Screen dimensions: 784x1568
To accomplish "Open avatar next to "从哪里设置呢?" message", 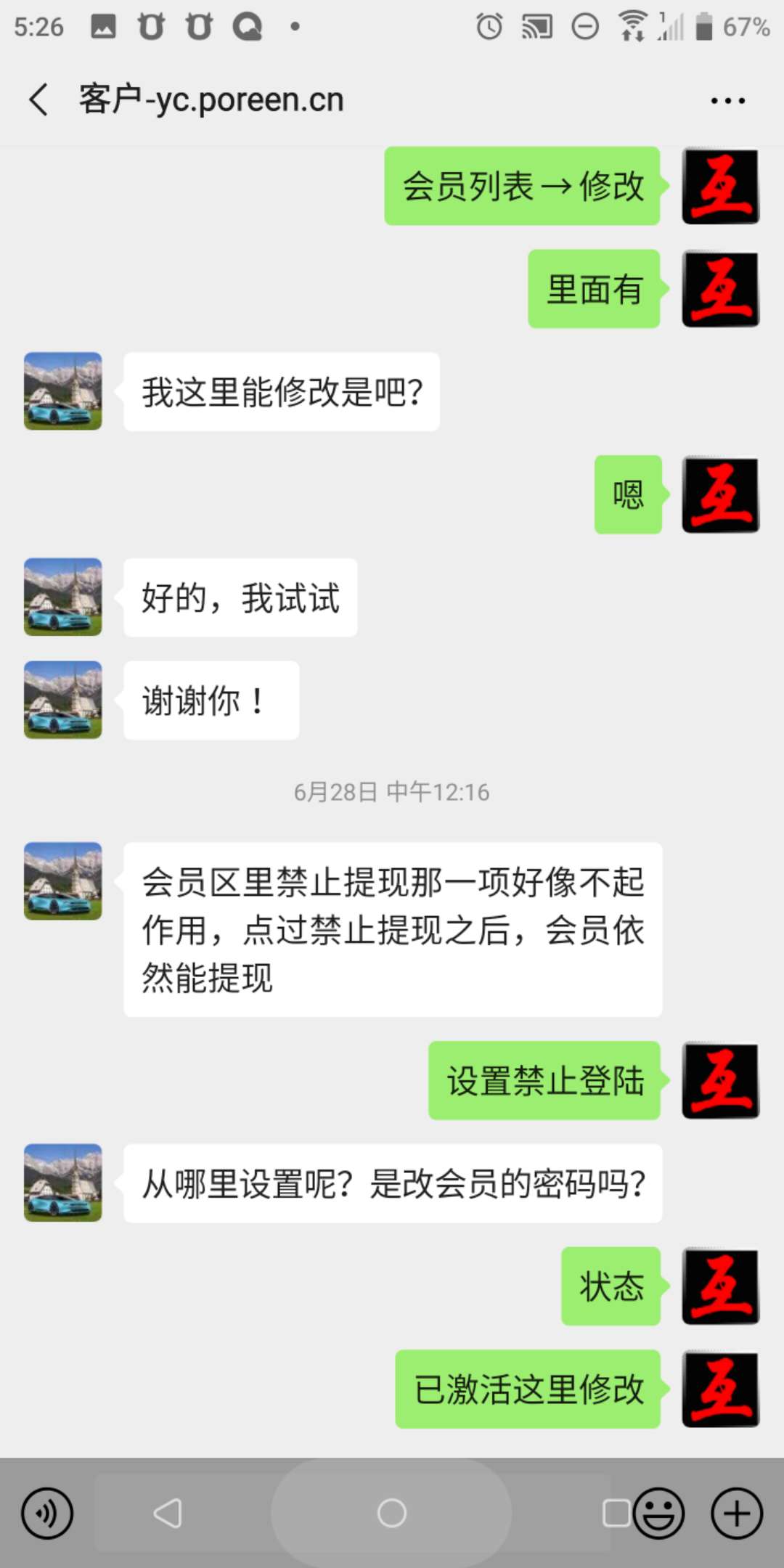I will (63, 1183).
